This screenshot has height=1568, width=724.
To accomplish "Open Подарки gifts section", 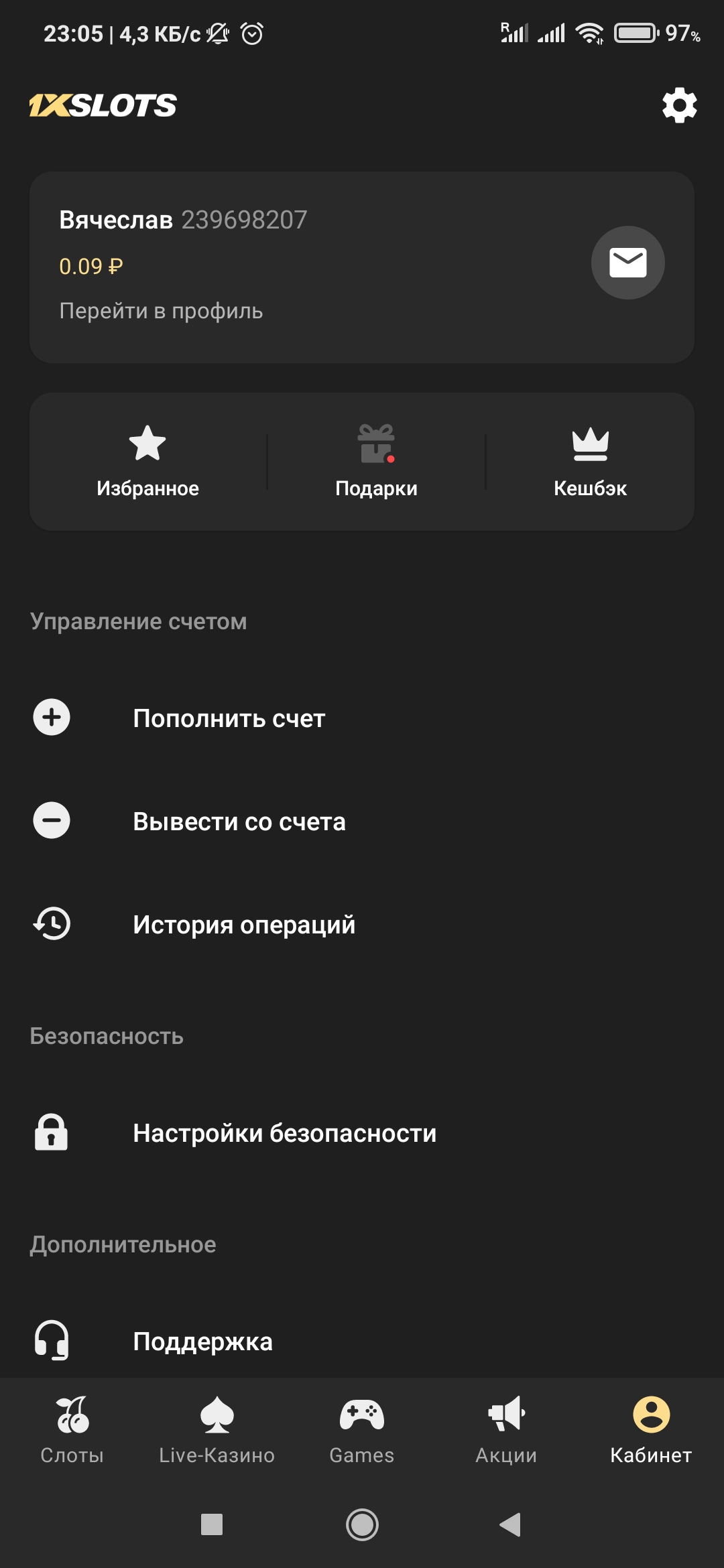I will 376,461.
